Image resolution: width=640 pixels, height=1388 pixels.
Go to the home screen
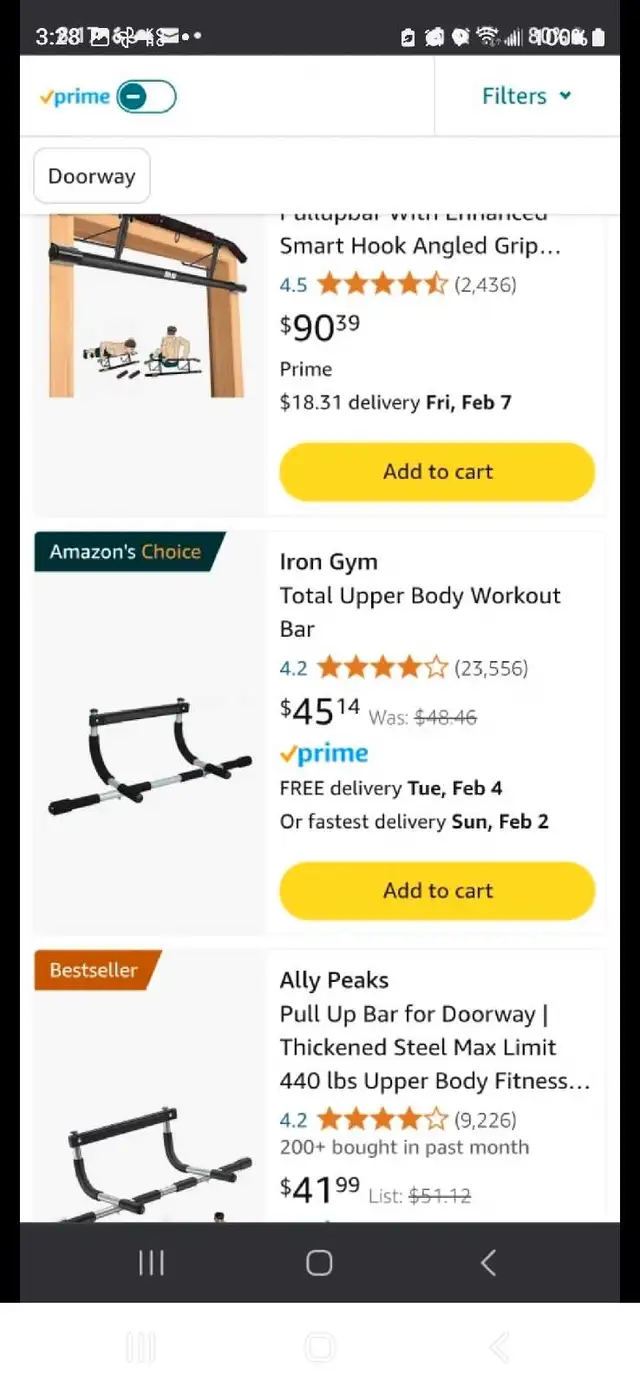click(319, 1263)
